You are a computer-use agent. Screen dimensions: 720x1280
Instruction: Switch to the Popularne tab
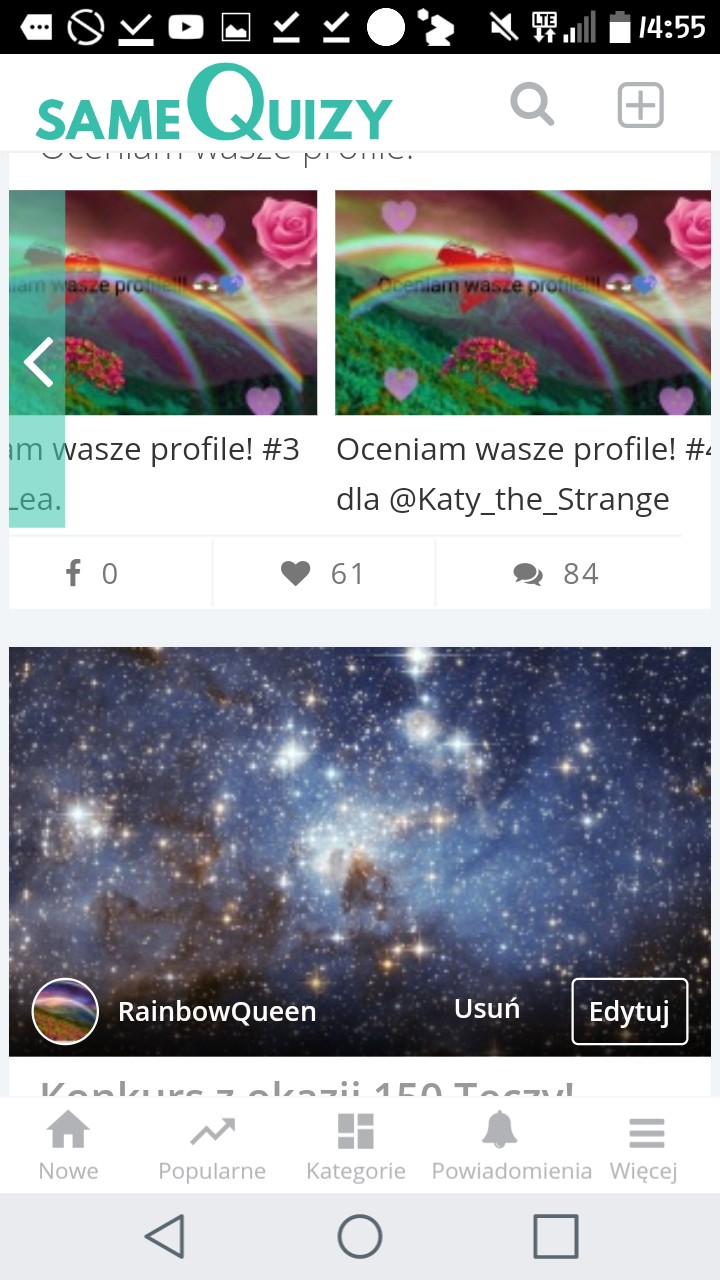[x=212, y=1146]
